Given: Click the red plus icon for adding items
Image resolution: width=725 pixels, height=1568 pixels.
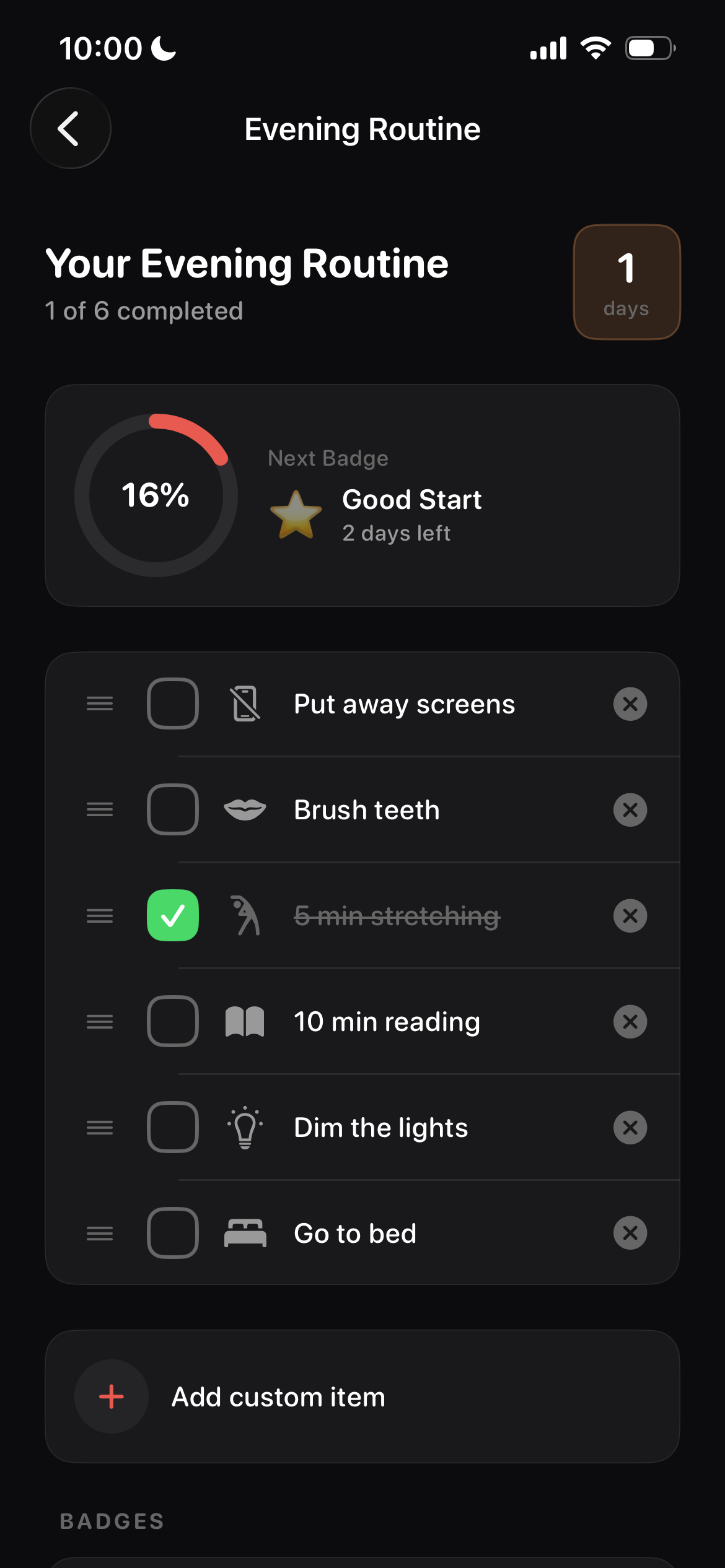Looking at the screenshot, I should [111, 1396].
